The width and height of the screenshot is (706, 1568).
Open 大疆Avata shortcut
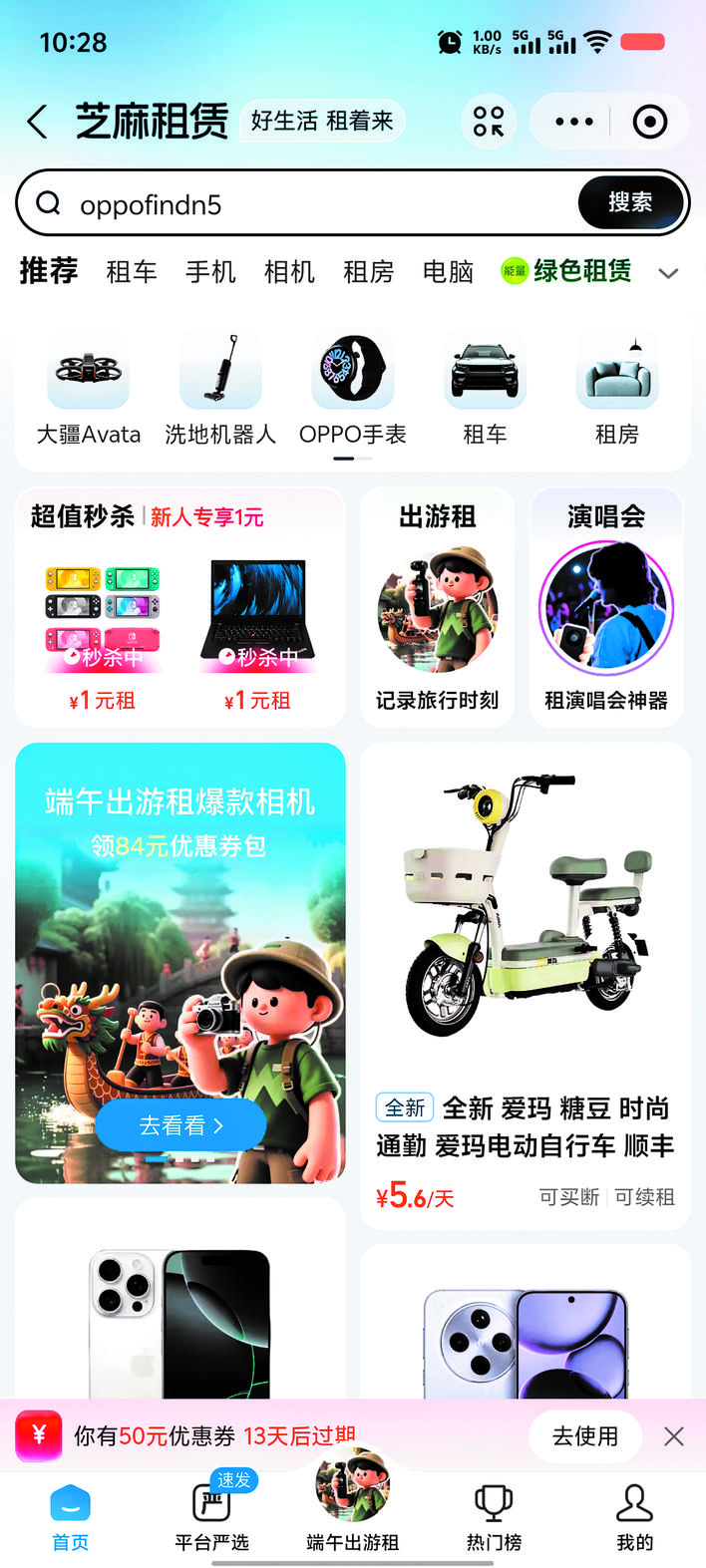89,389
